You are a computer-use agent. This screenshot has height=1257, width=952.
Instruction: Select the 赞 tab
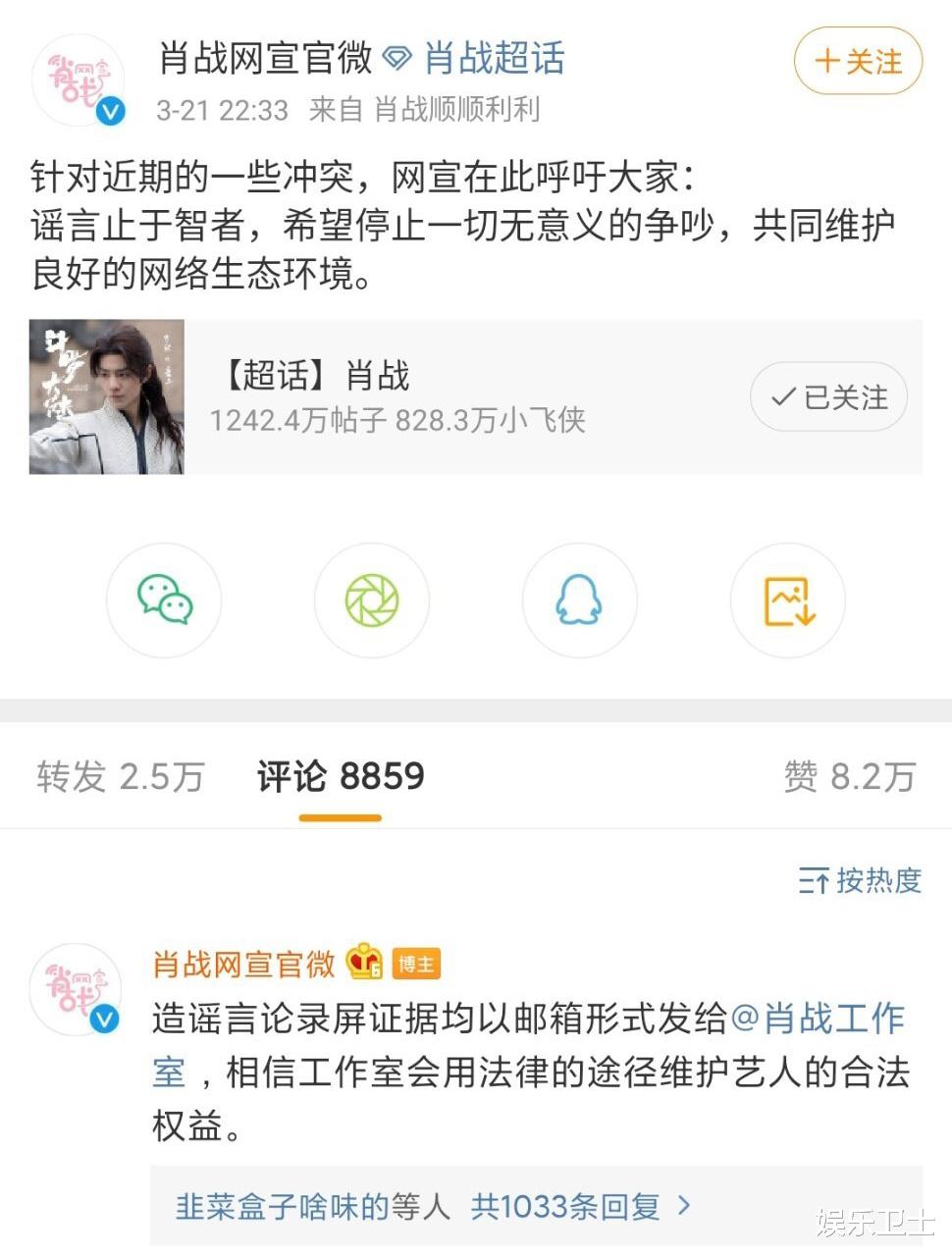(x=850, y=775)
